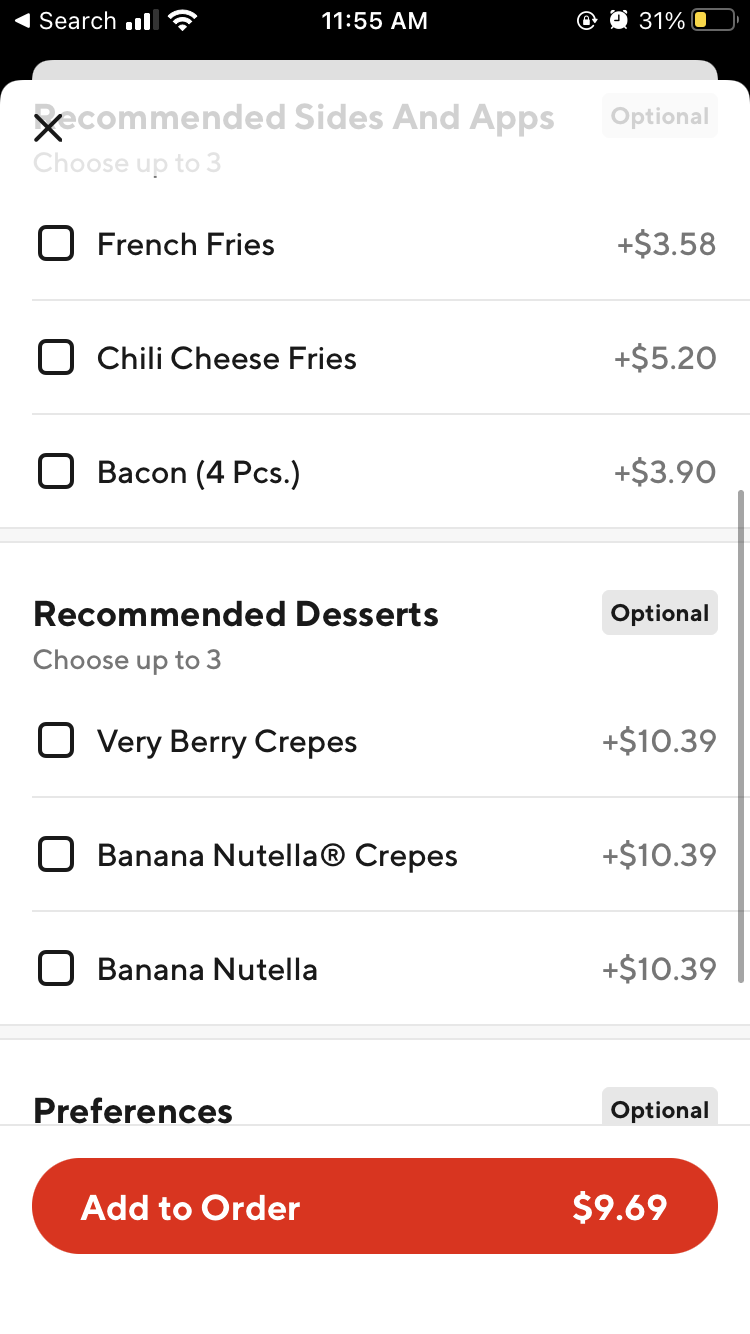Tap Add to Order for $9.69
The image size is (750, 1334).
(x=375, y=1206)
